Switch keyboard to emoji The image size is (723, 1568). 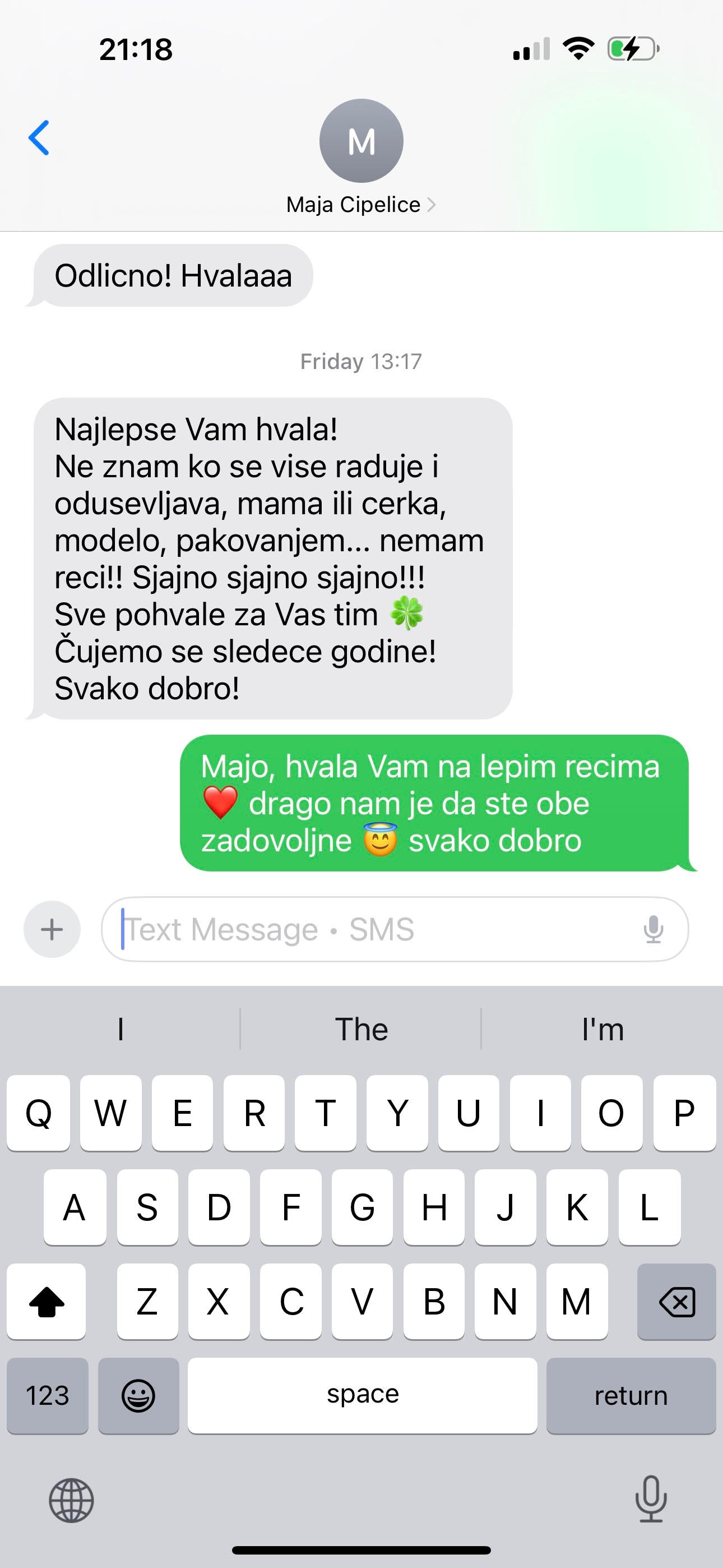[138, 1396]
